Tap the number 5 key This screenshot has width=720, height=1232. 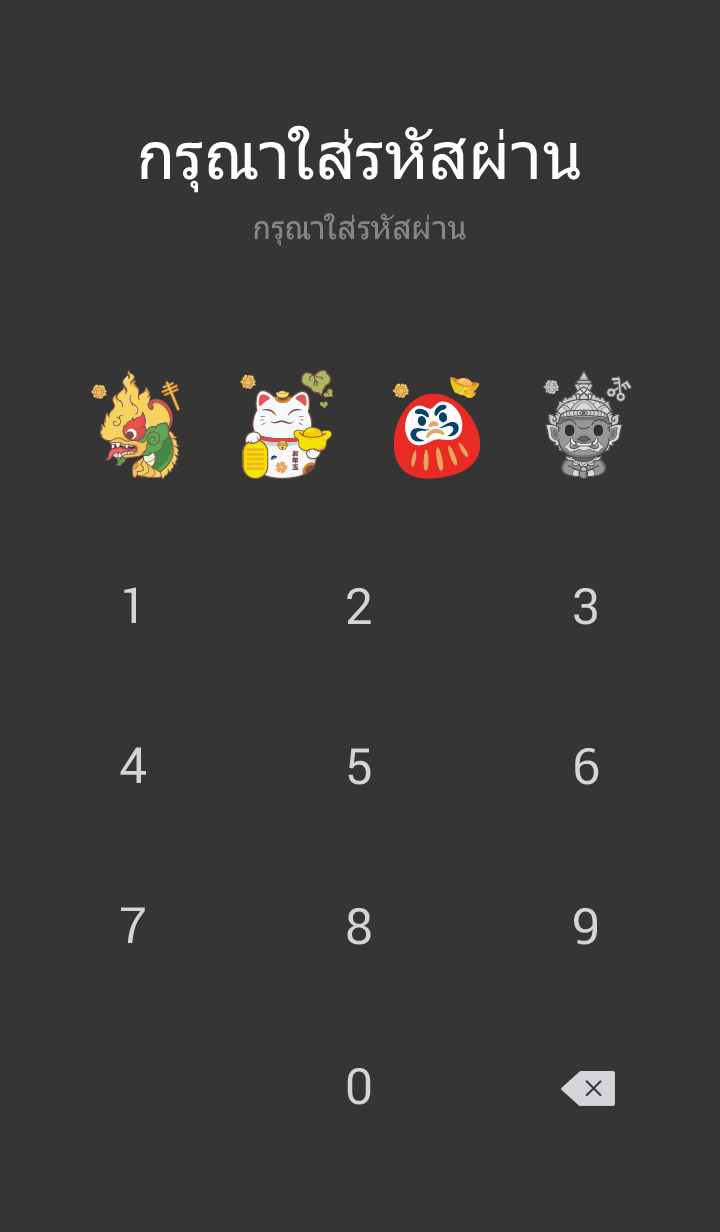[359, 767]
